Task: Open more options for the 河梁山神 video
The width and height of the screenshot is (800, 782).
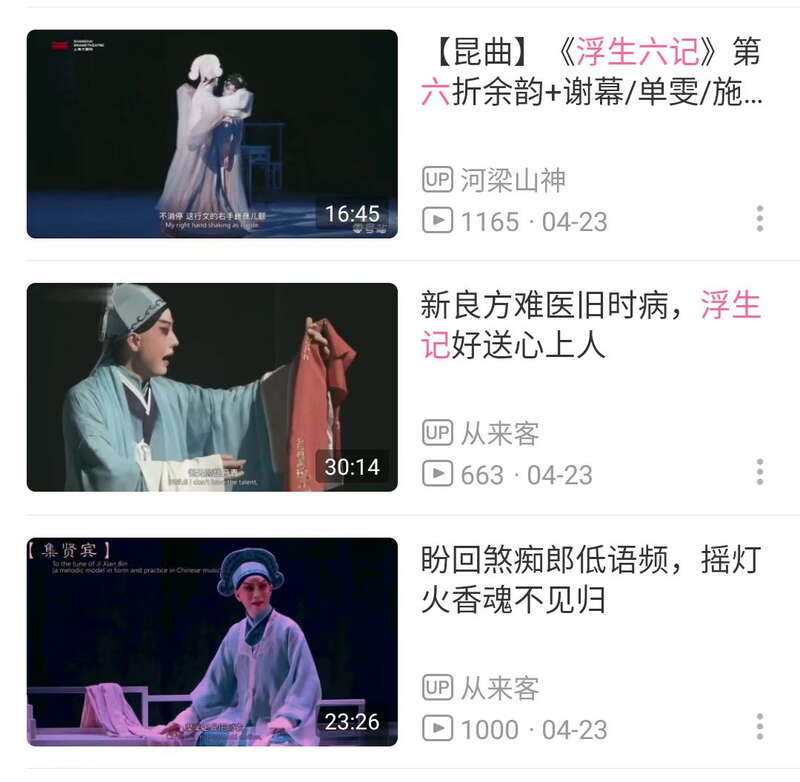Action: coord(760,219)
